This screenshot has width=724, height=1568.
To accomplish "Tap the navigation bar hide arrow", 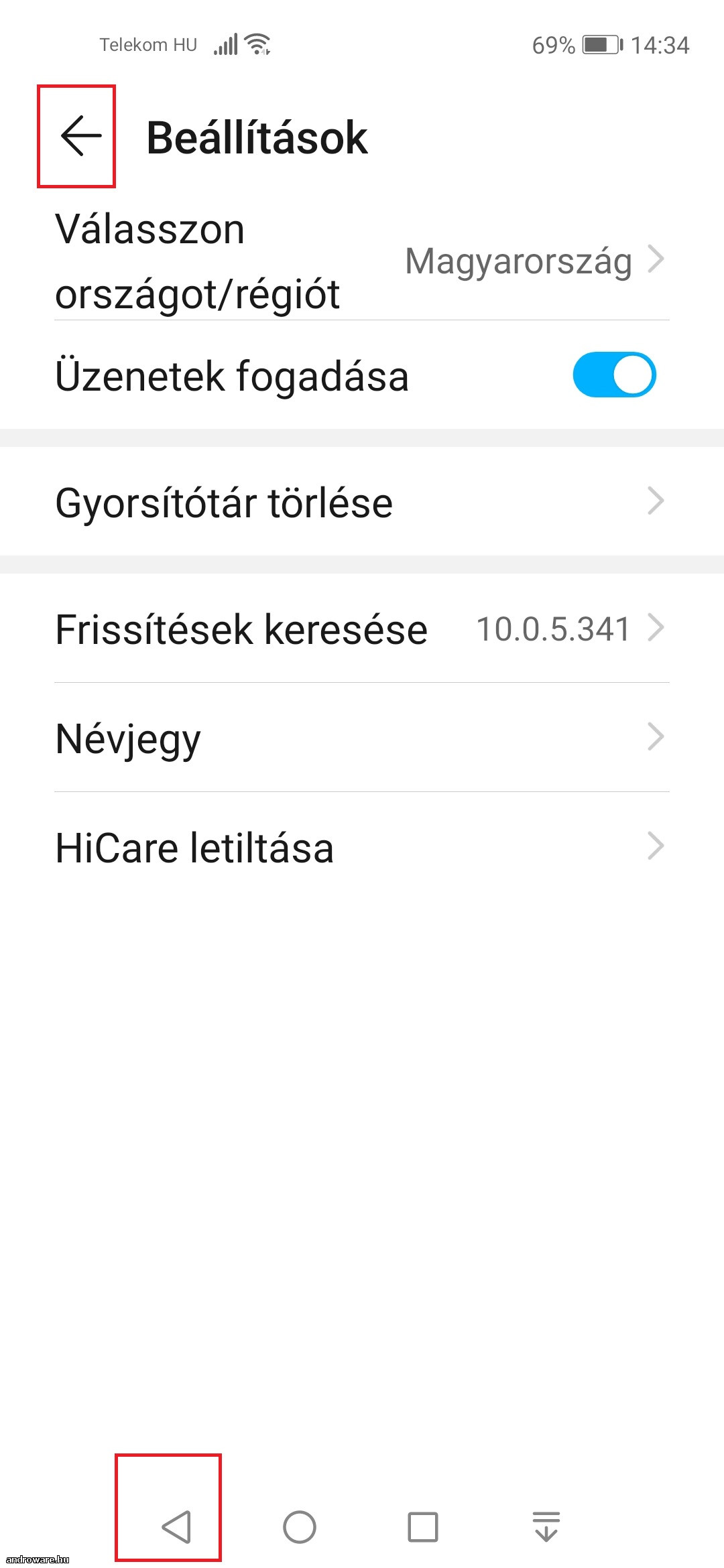I will (x=546, y=1527).
